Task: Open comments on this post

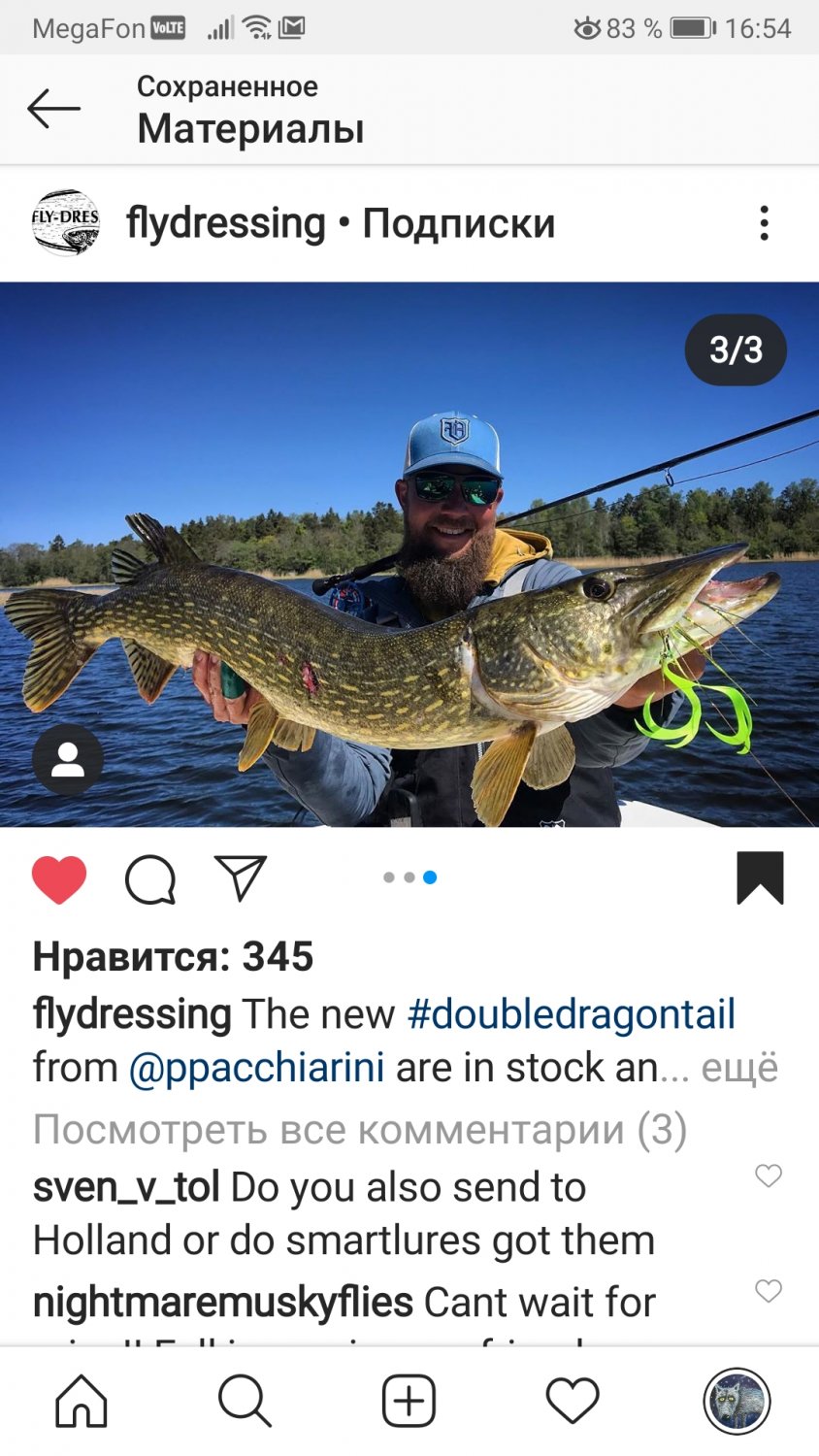Action: tap(150, 879)
